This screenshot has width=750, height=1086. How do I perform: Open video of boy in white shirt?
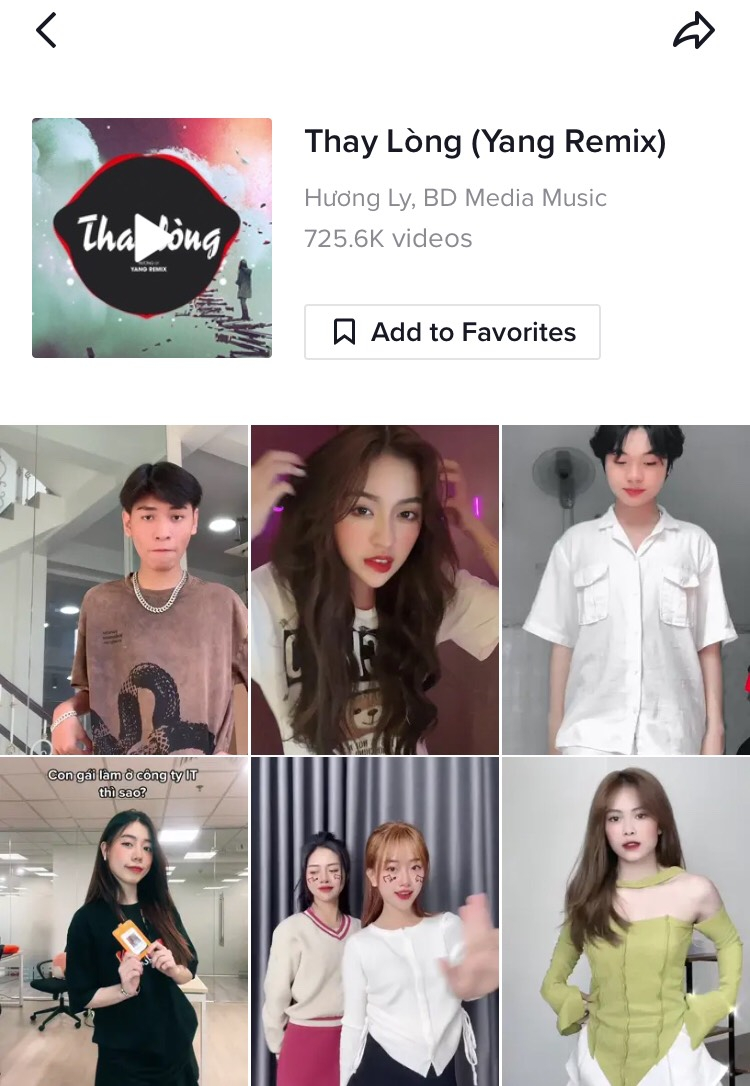[626, 590]
